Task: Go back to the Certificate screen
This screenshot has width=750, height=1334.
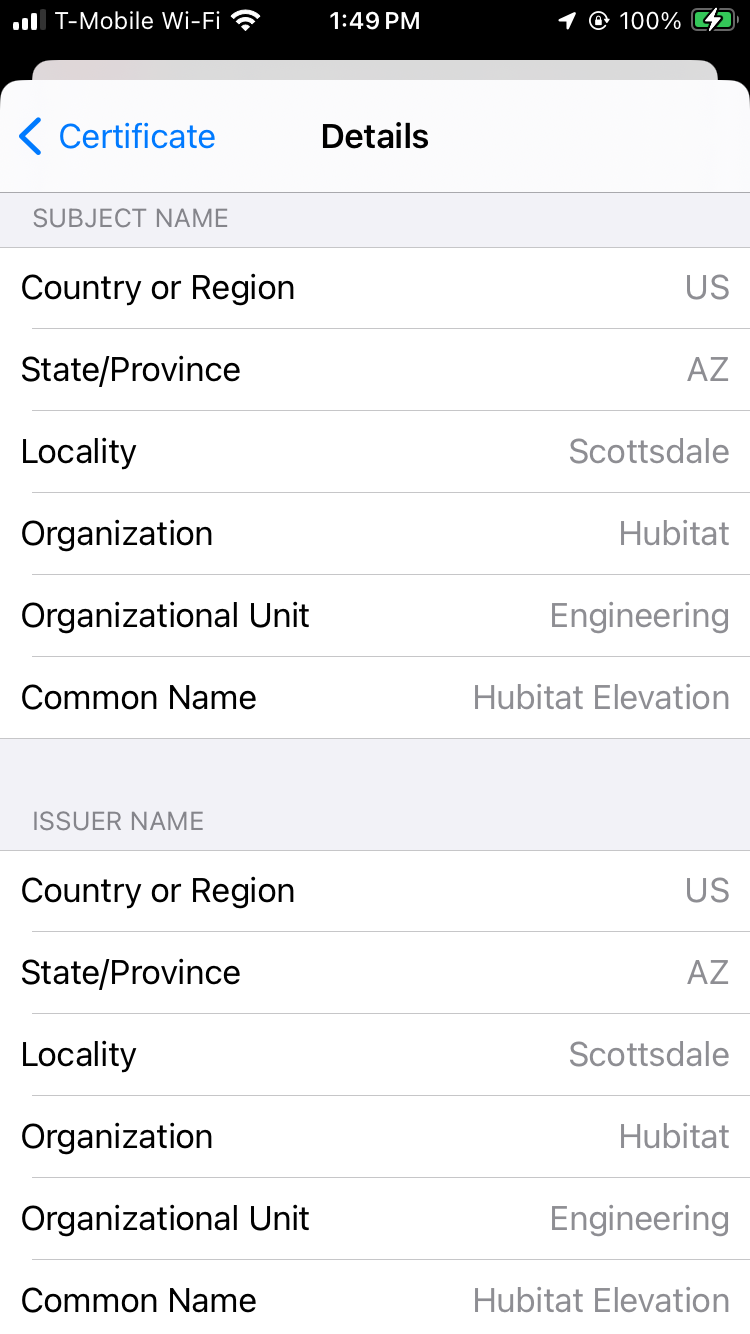Action: (117, 136)
